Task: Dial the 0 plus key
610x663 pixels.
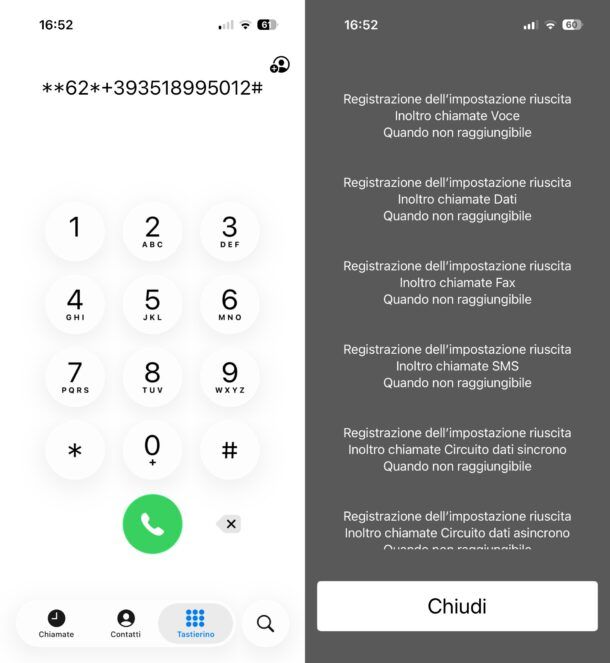Action: [x=152, y=450]
